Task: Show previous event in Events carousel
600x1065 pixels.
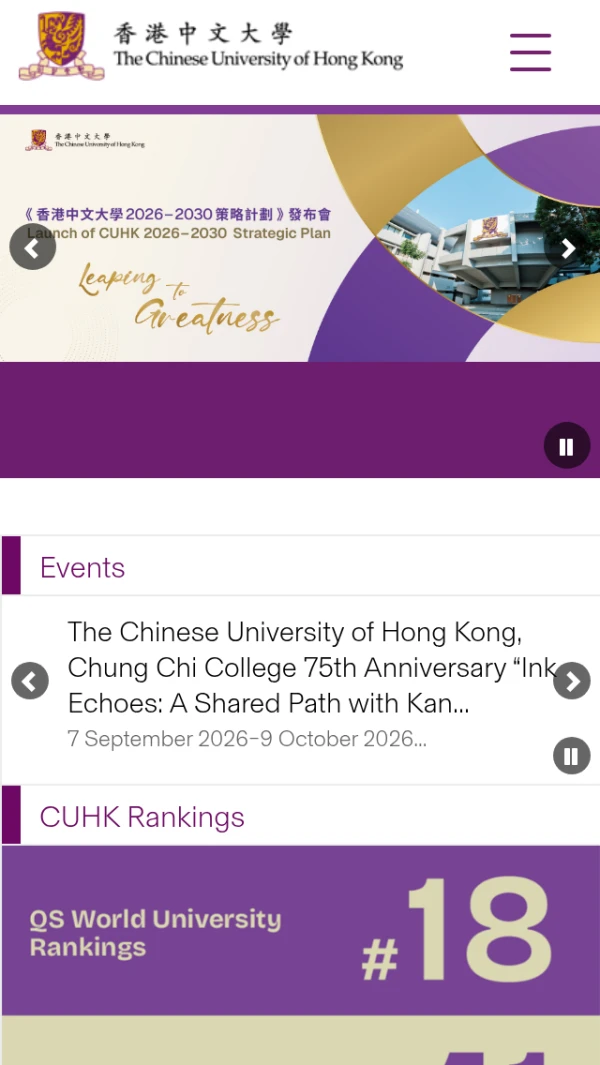Action: pyautogui.click(x=30, y=681)
